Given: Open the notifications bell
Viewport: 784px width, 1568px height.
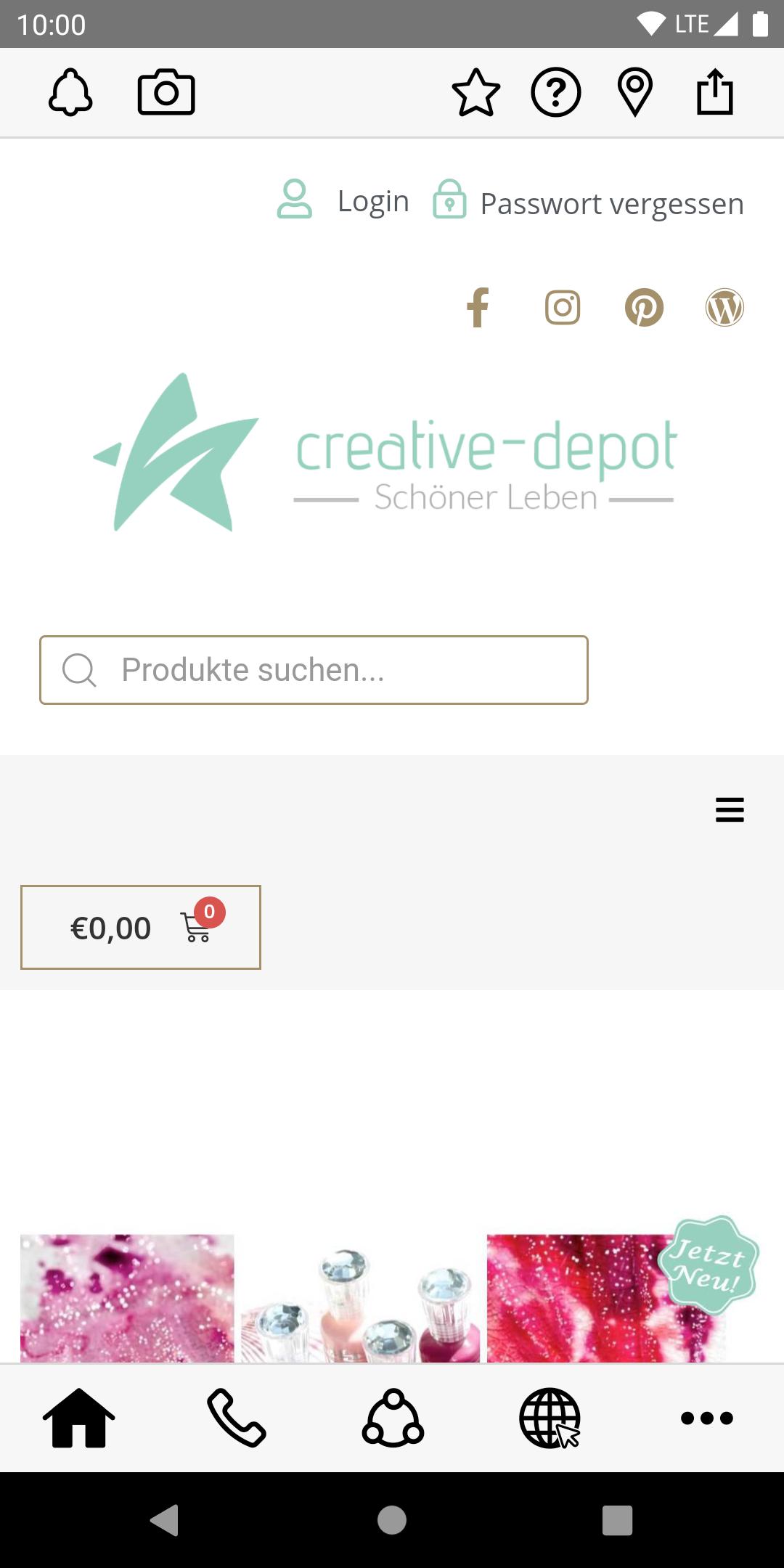Looking at the screenshot, I should [x=70, y=92].
